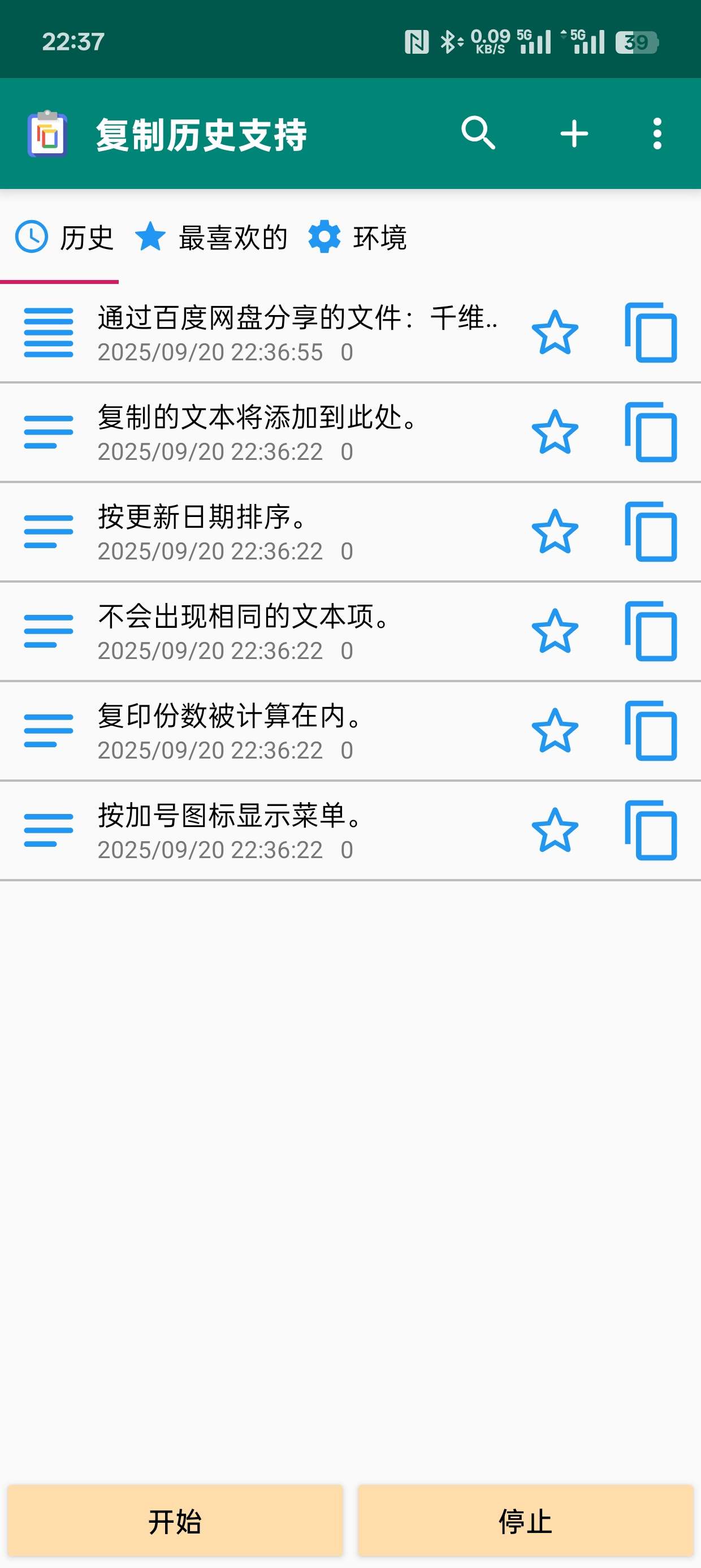Copy the 按加号图标显示菜单 entry
The width and height of the screenshot is (701, 1568).
[651, 830]
